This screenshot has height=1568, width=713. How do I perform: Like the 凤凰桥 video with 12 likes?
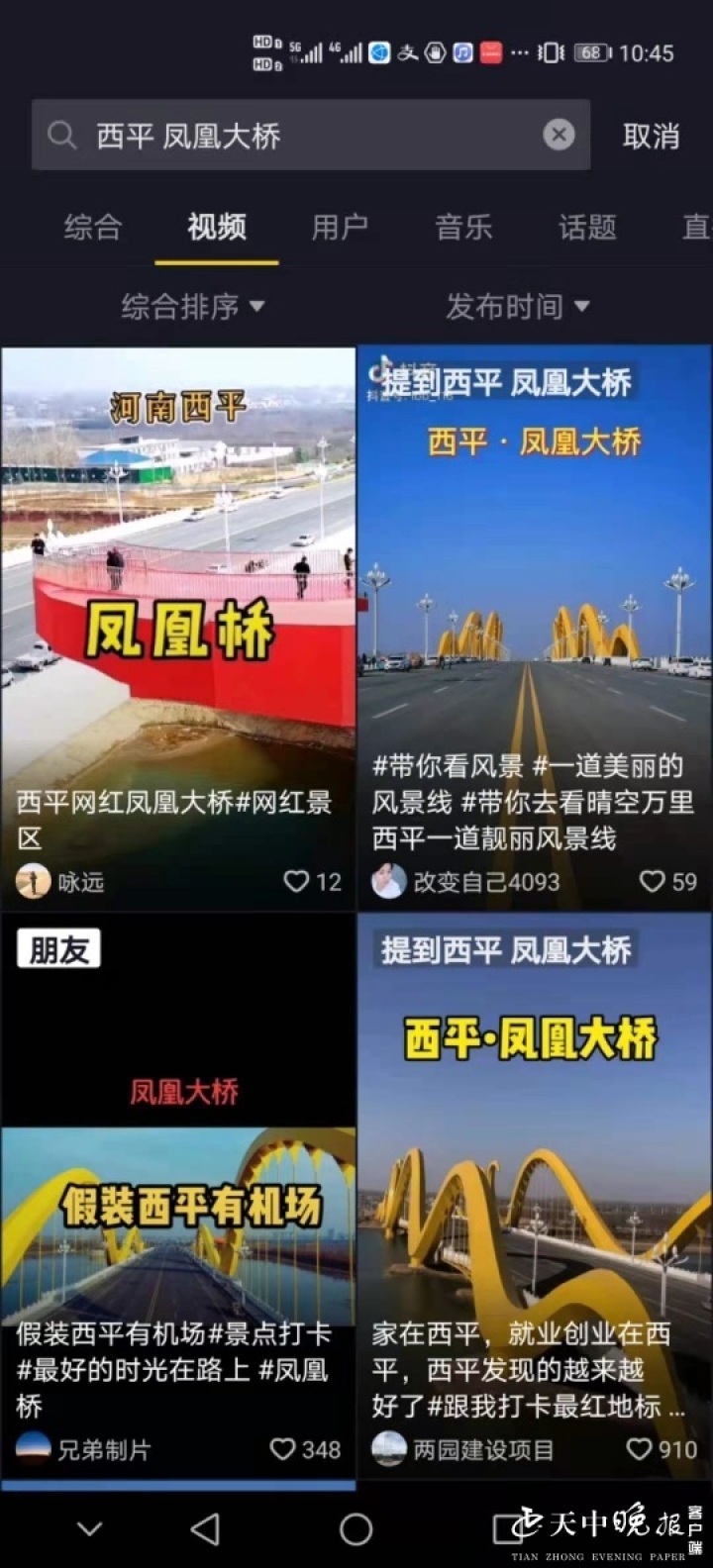click(297, 882)
